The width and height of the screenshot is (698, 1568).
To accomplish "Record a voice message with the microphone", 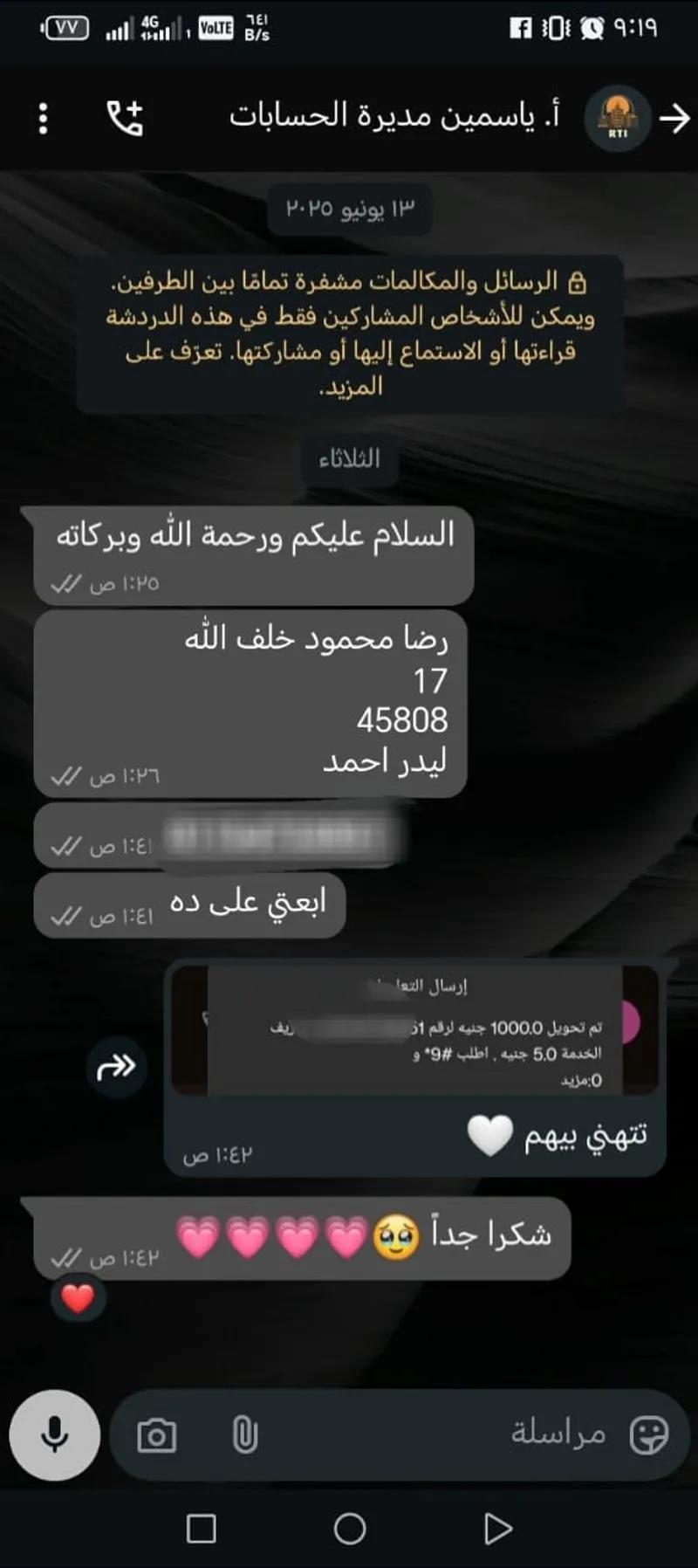I will tap(54, 1434).
